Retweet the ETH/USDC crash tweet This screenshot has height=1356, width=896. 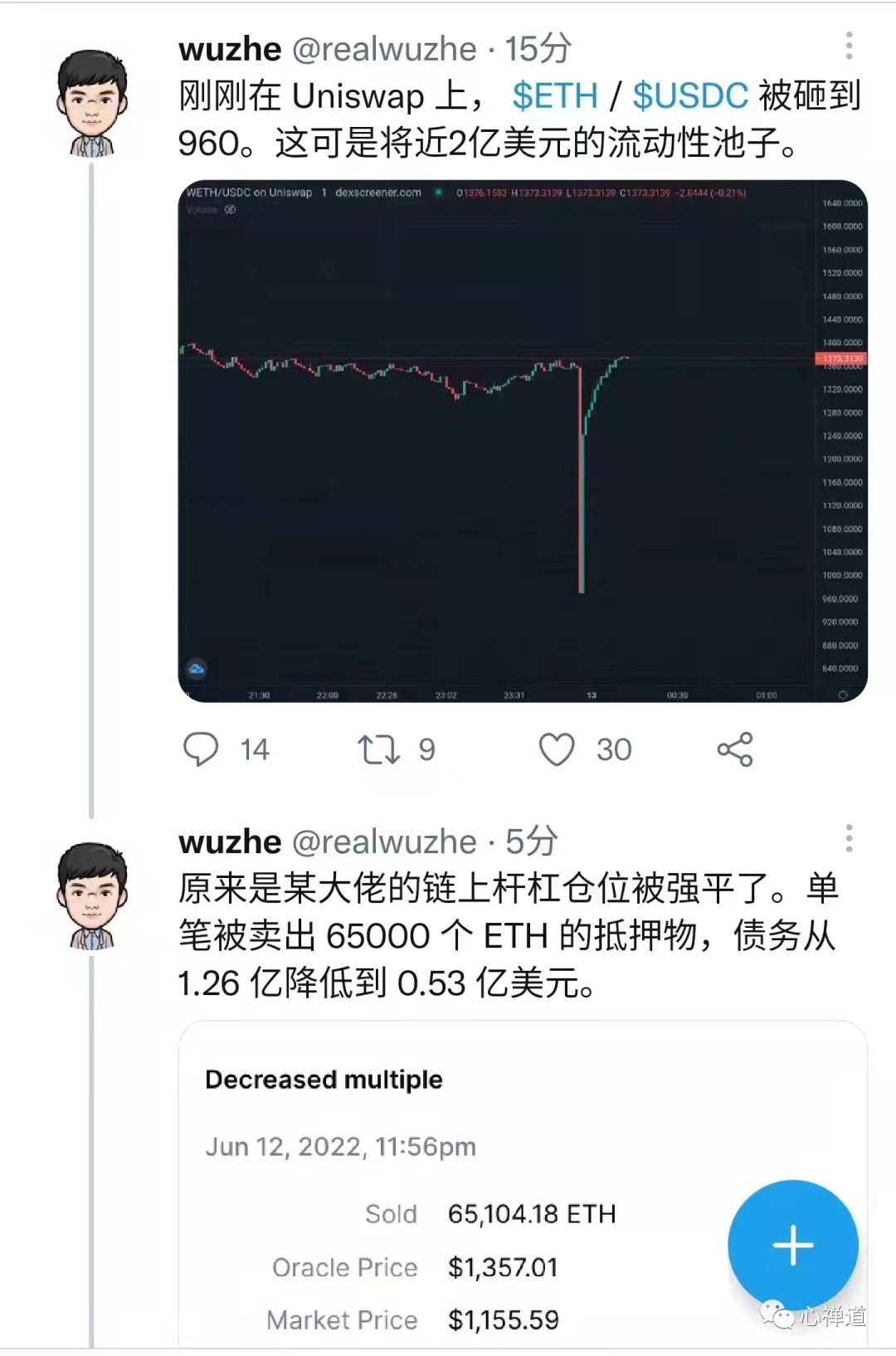pos(378,749)
